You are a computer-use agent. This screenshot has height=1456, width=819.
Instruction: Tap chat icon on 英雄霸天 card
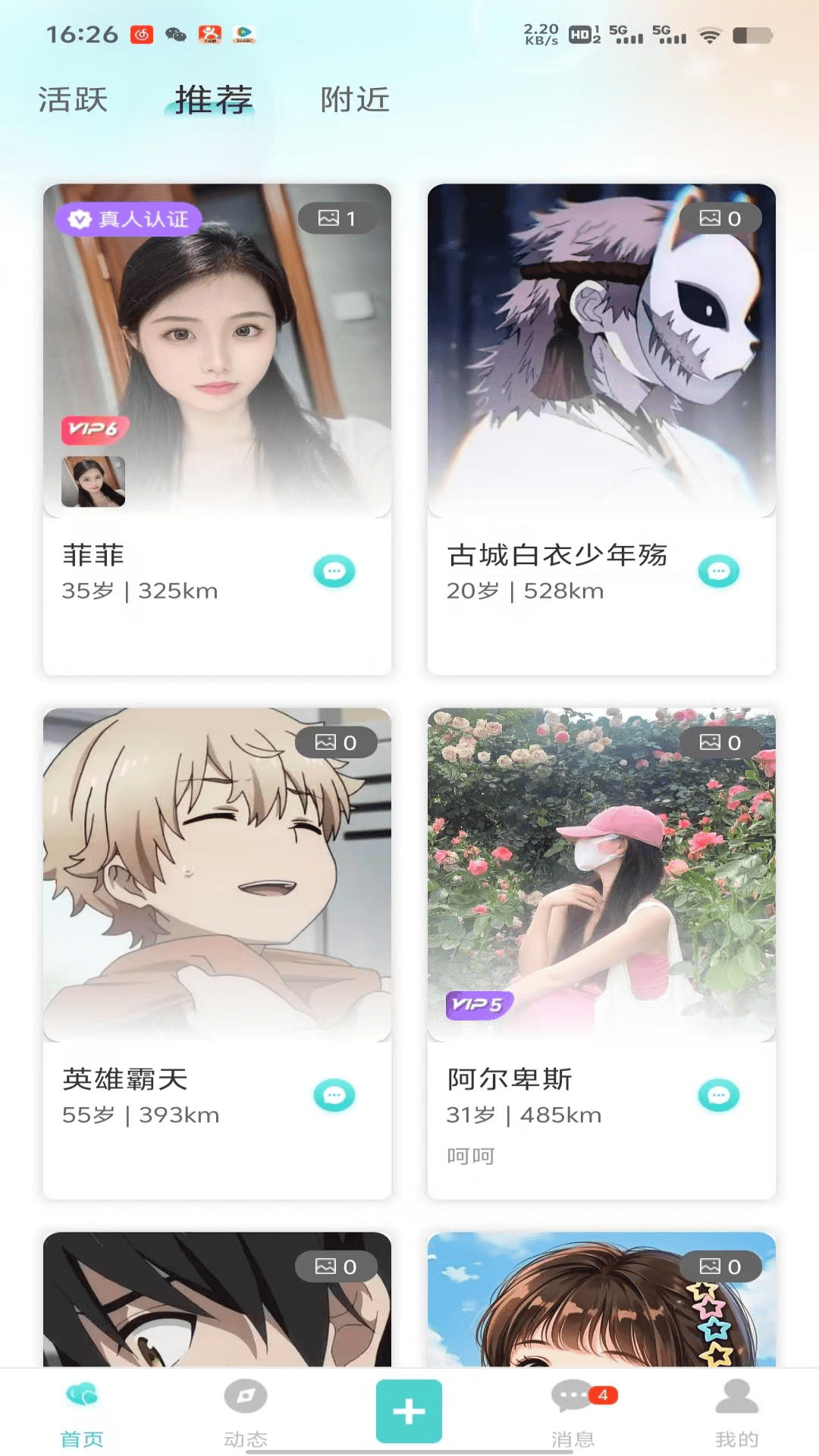click(334, 1097)
